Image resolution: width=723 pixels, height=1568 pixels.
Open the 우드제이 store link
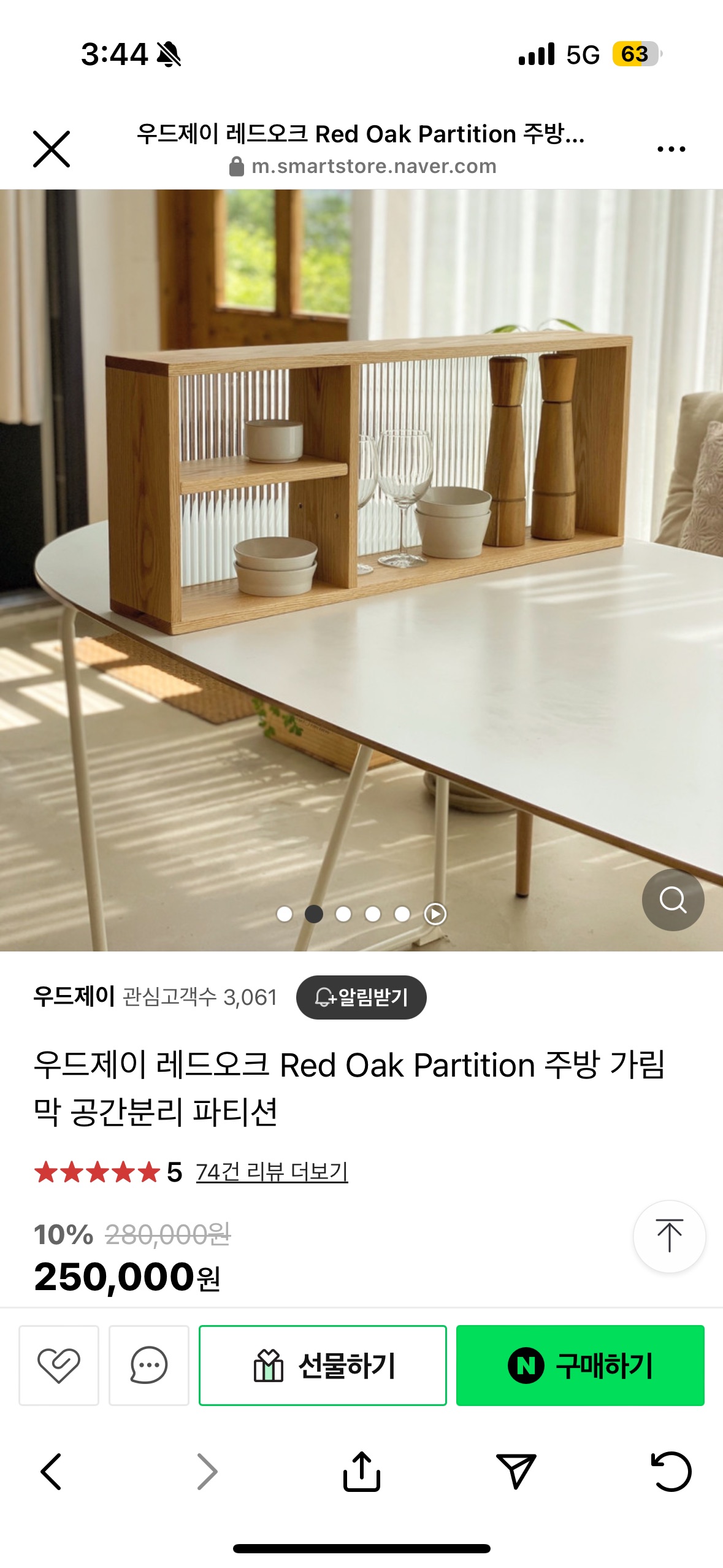point(74,997)
